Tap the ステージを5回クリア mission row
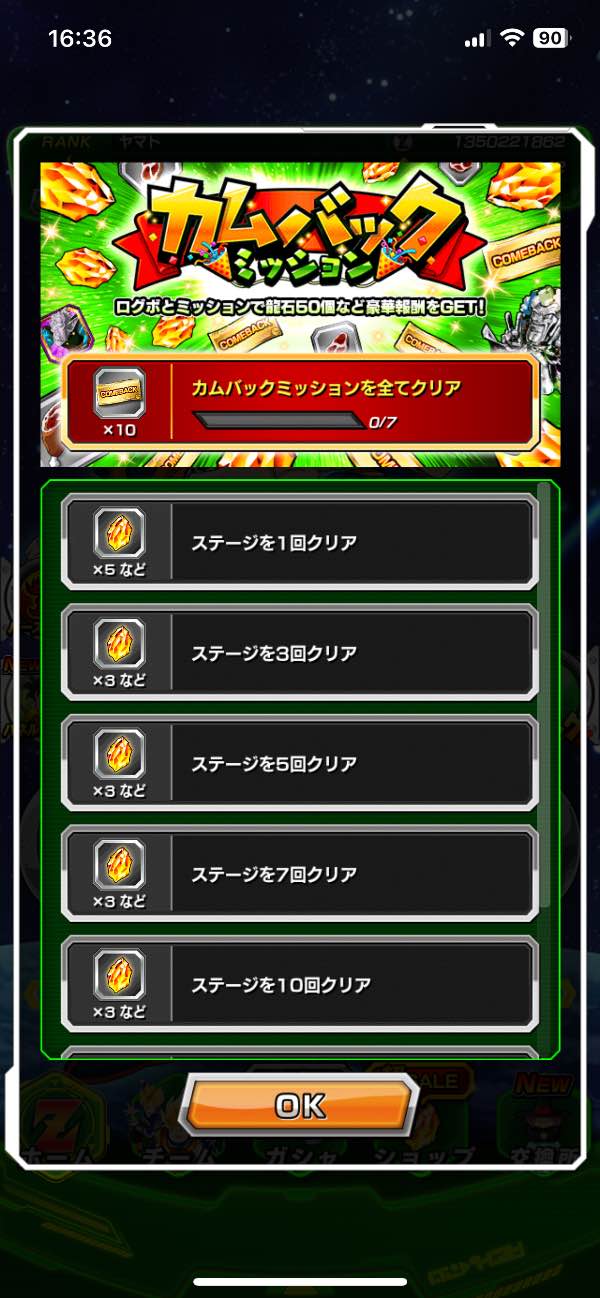600x1298 pixels. pyautogui.click(x=299, y=763)
